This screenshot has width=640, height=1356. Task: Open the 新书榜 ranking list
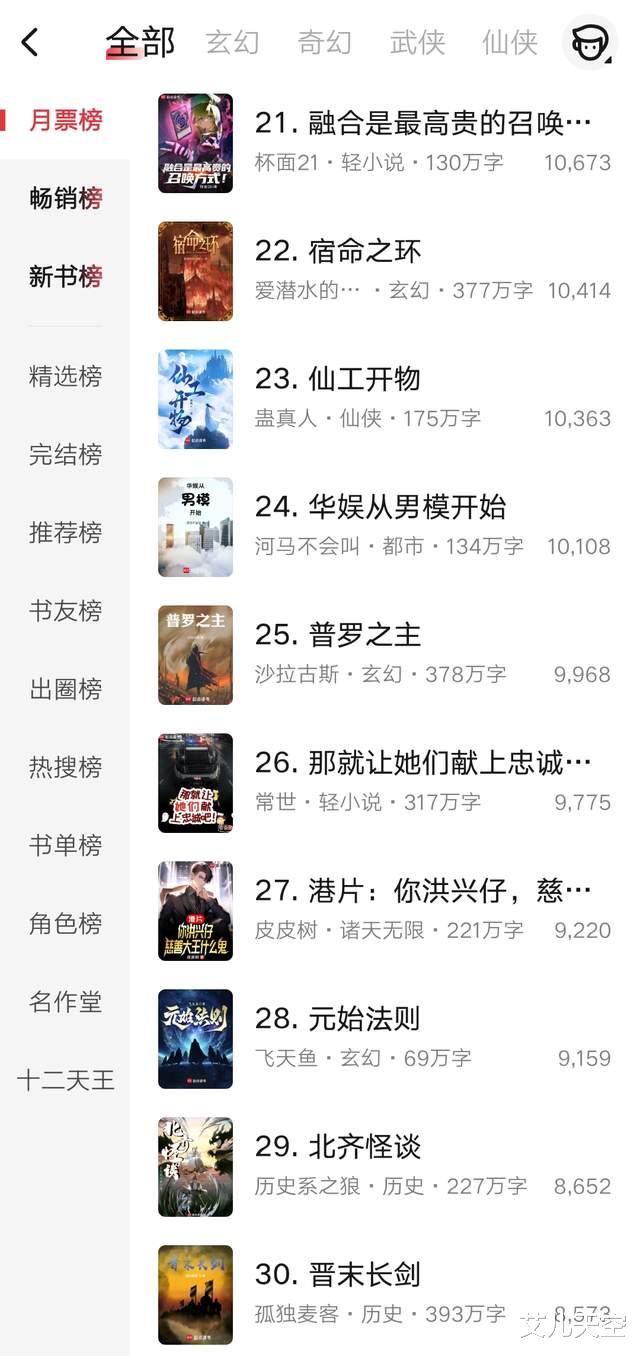coord(65,276)
